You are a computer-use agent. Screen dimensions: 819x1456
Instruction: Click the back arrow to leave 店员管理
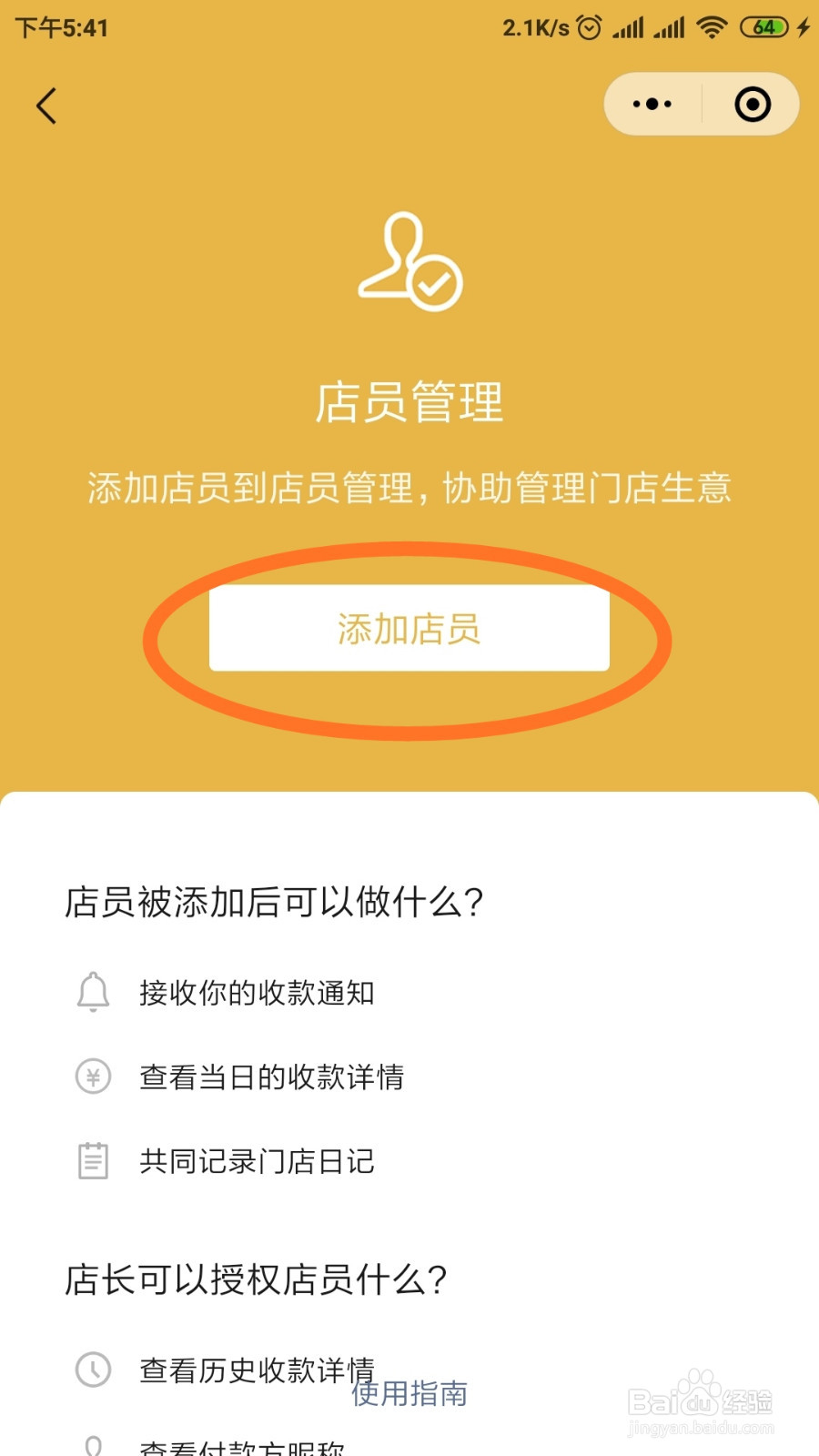[x=47, y=105]
